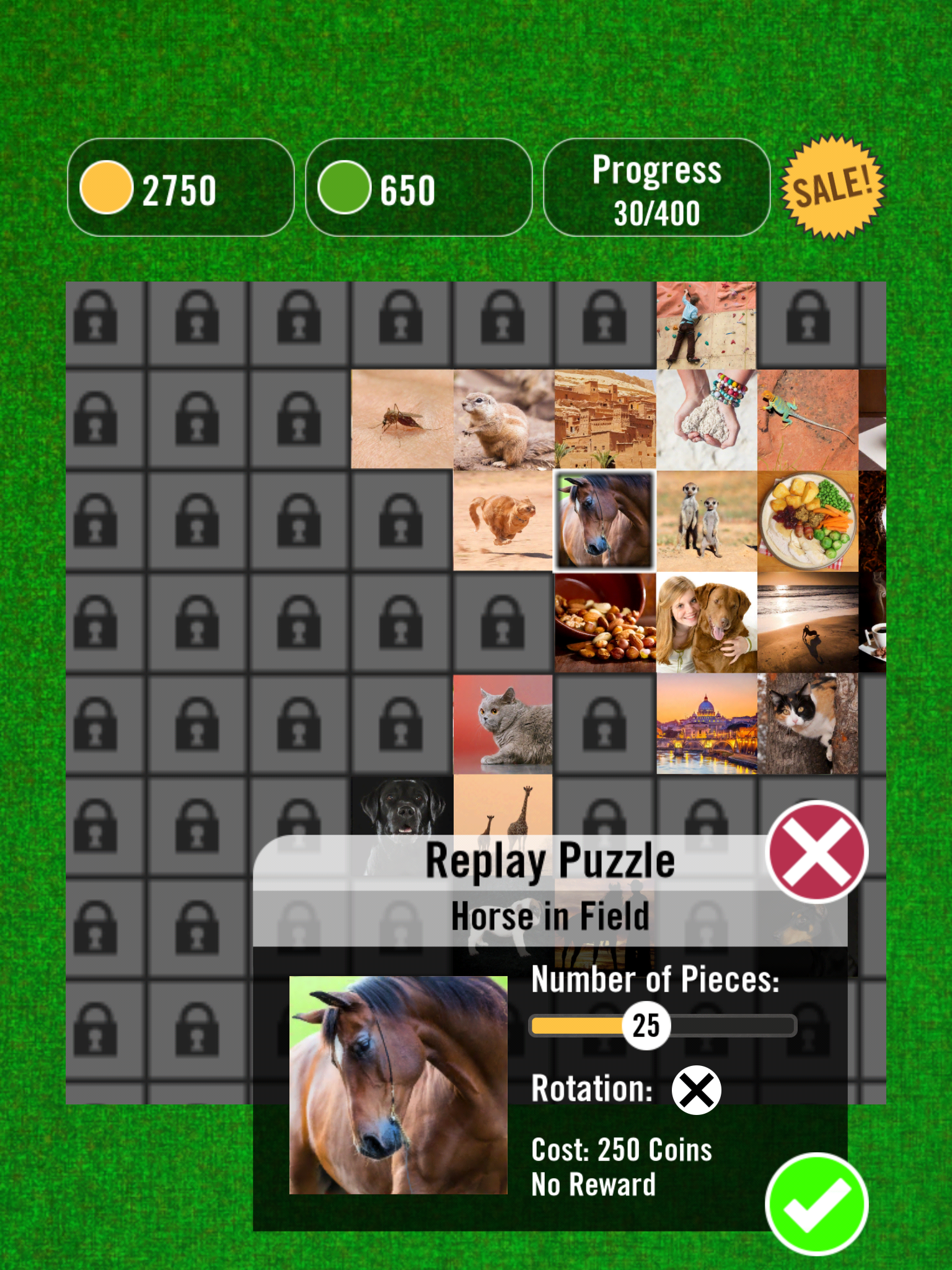Viewport: 952px width, 1270px height.
Task: Open the dinner plate puzzle tile
Action: [808, 521]
